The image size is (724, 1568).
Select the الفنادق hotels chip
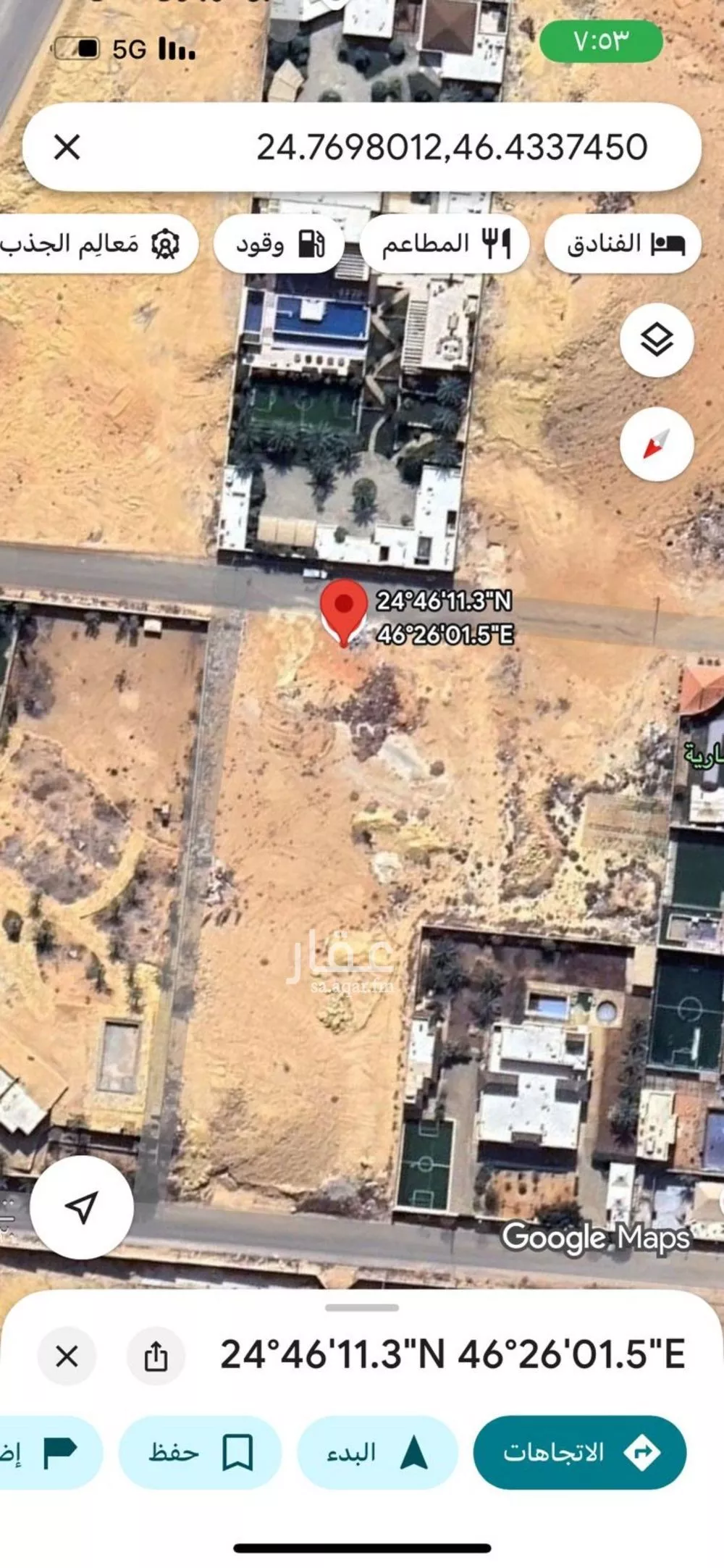(623, 244)
